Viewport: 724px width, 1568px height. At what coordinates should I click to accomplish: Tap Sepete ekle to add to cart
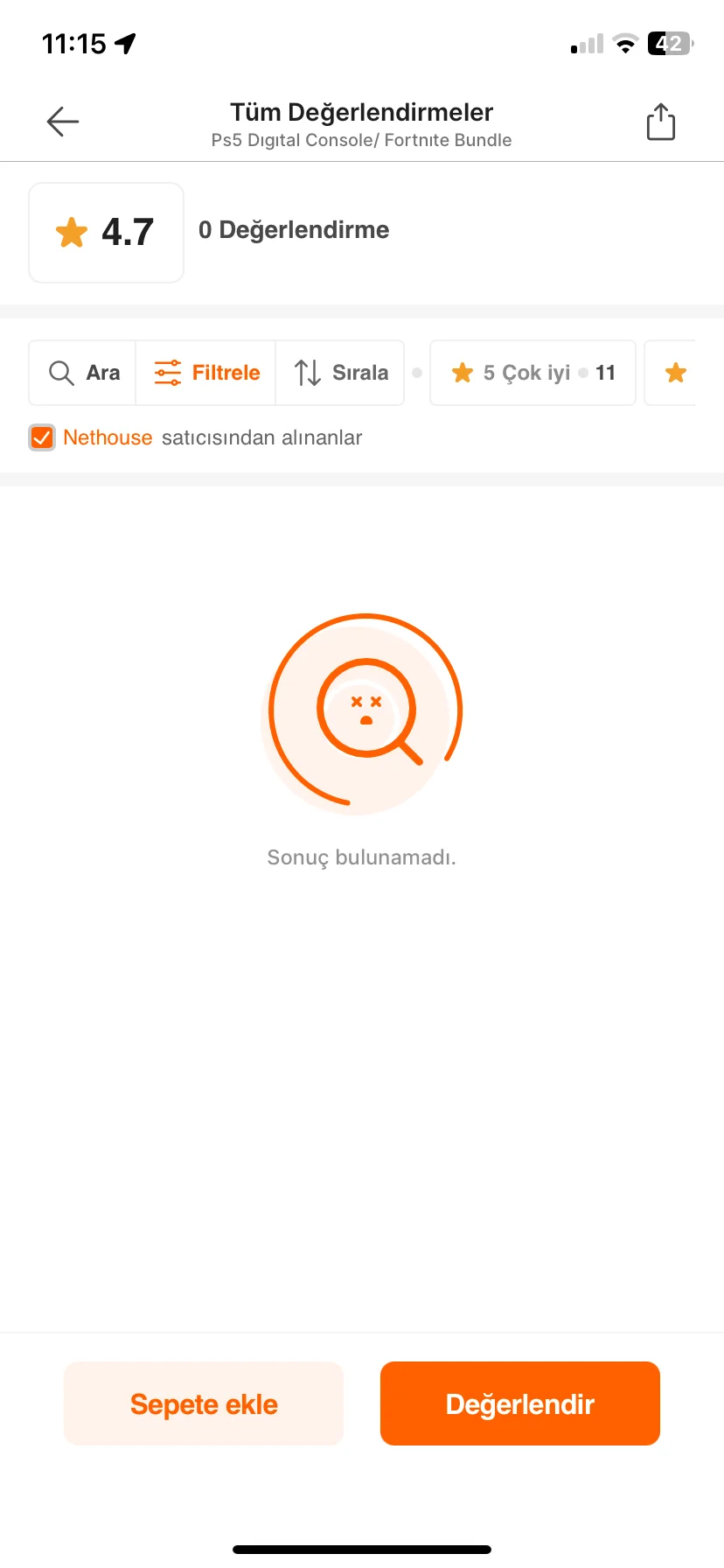pyautogui.click(x=204, y=1403)
